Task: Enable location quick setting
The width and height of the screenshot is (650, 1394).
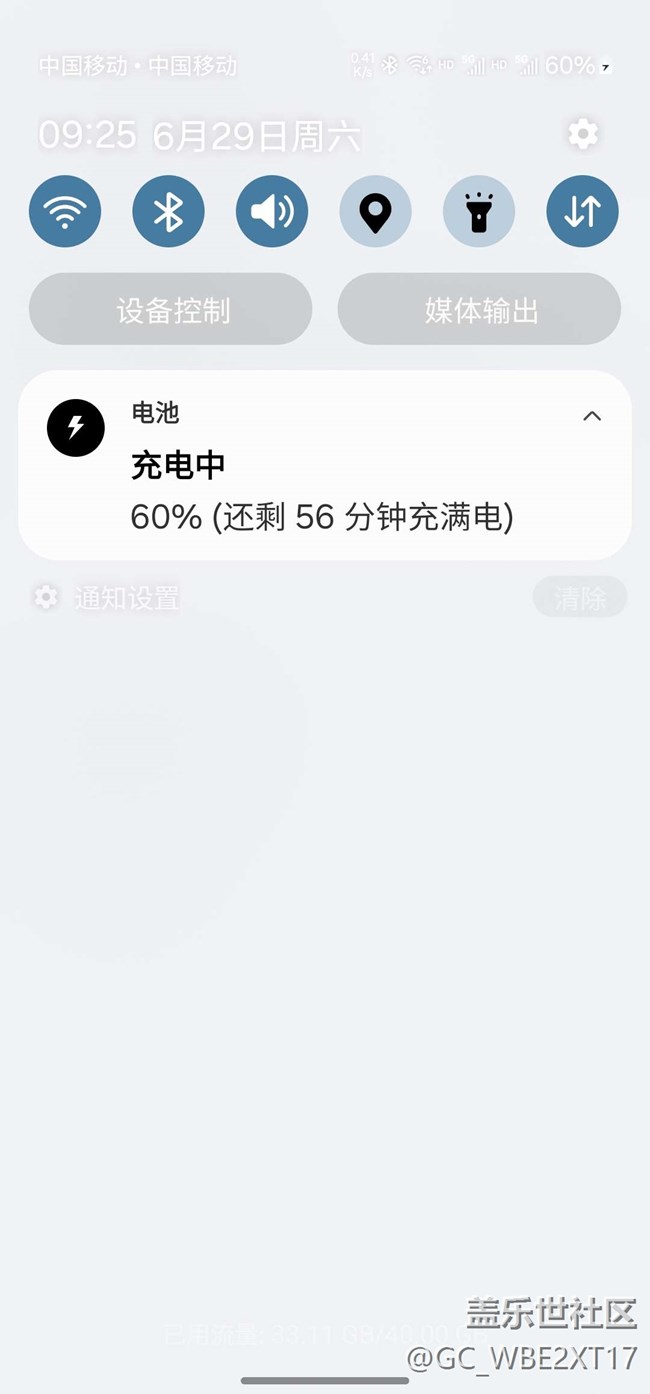Action: 375,211
